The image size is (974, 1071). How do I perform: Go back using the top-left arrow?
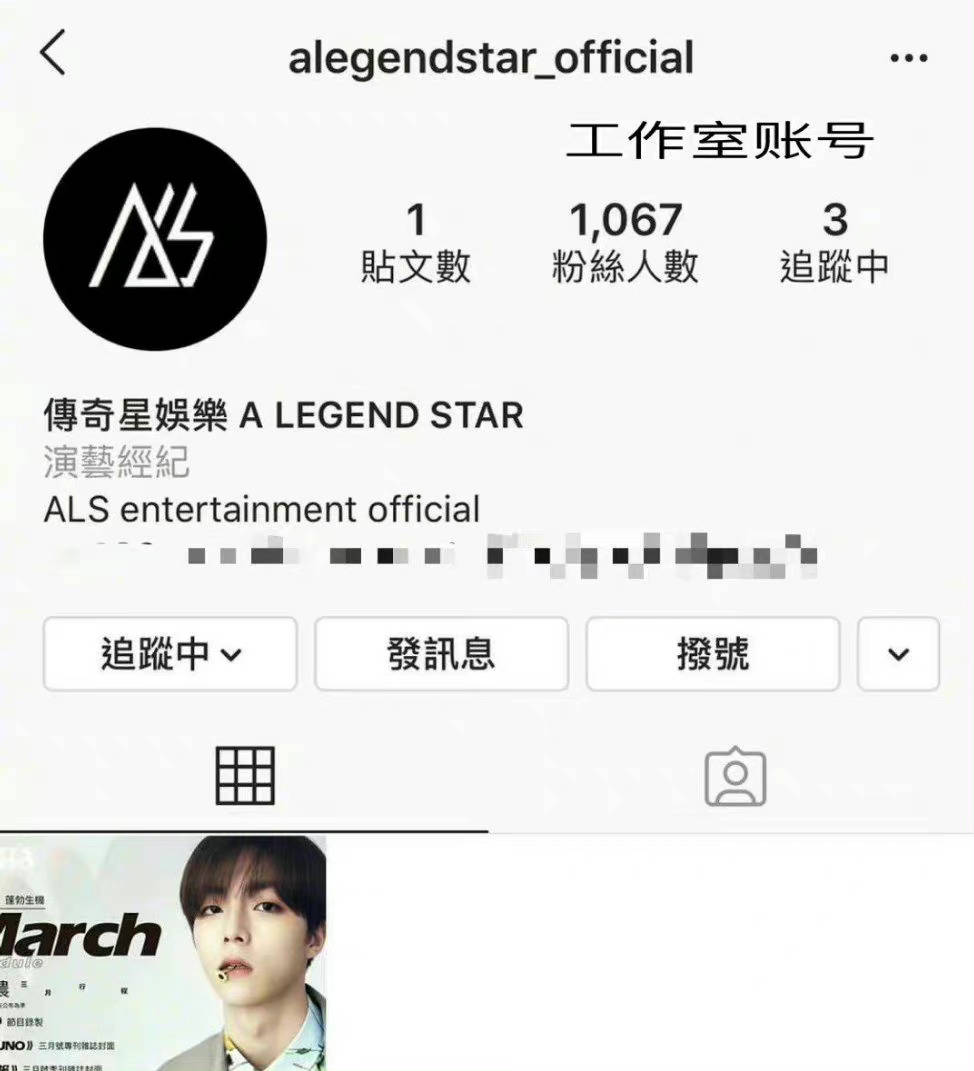tap(54, 53)
